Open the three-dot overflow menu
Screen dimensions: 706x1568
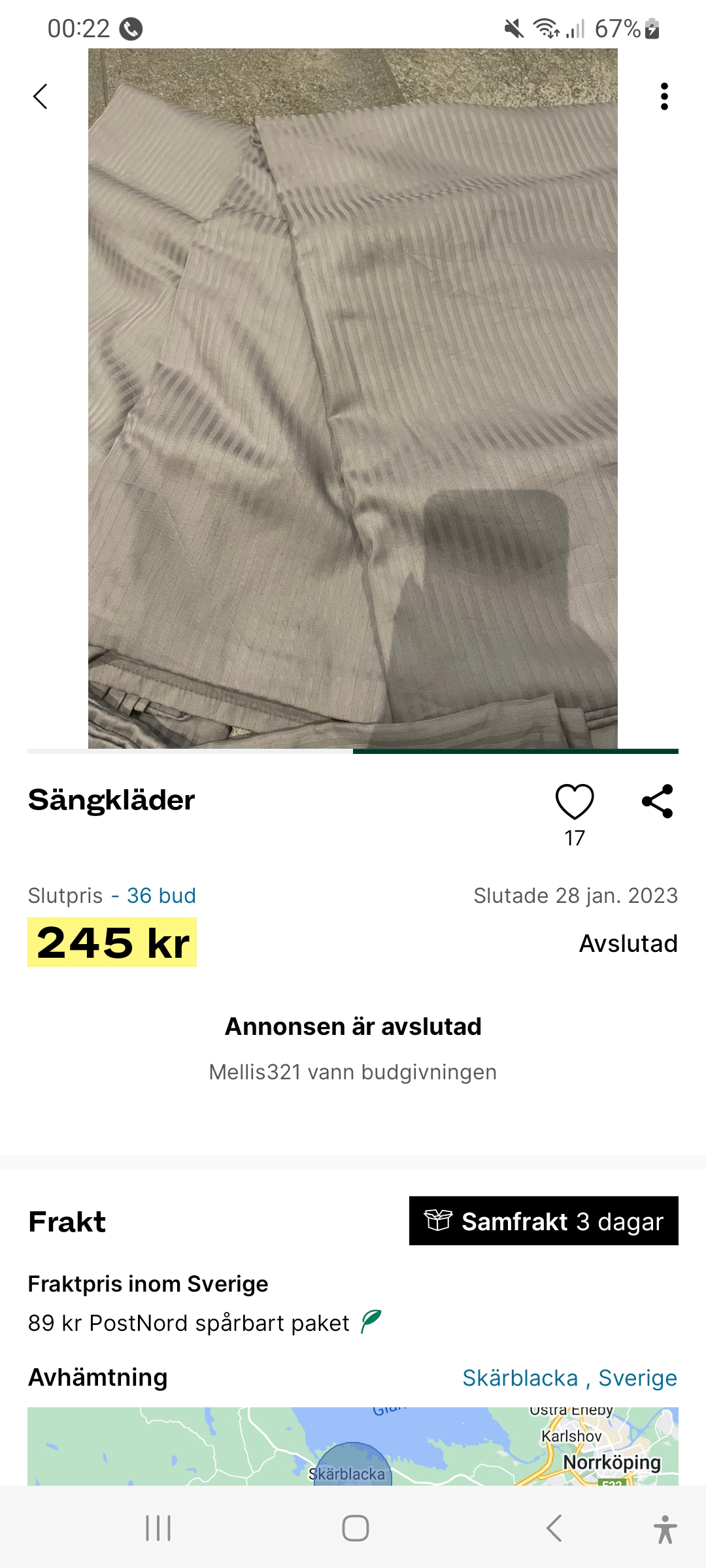[x=664, y=97]
